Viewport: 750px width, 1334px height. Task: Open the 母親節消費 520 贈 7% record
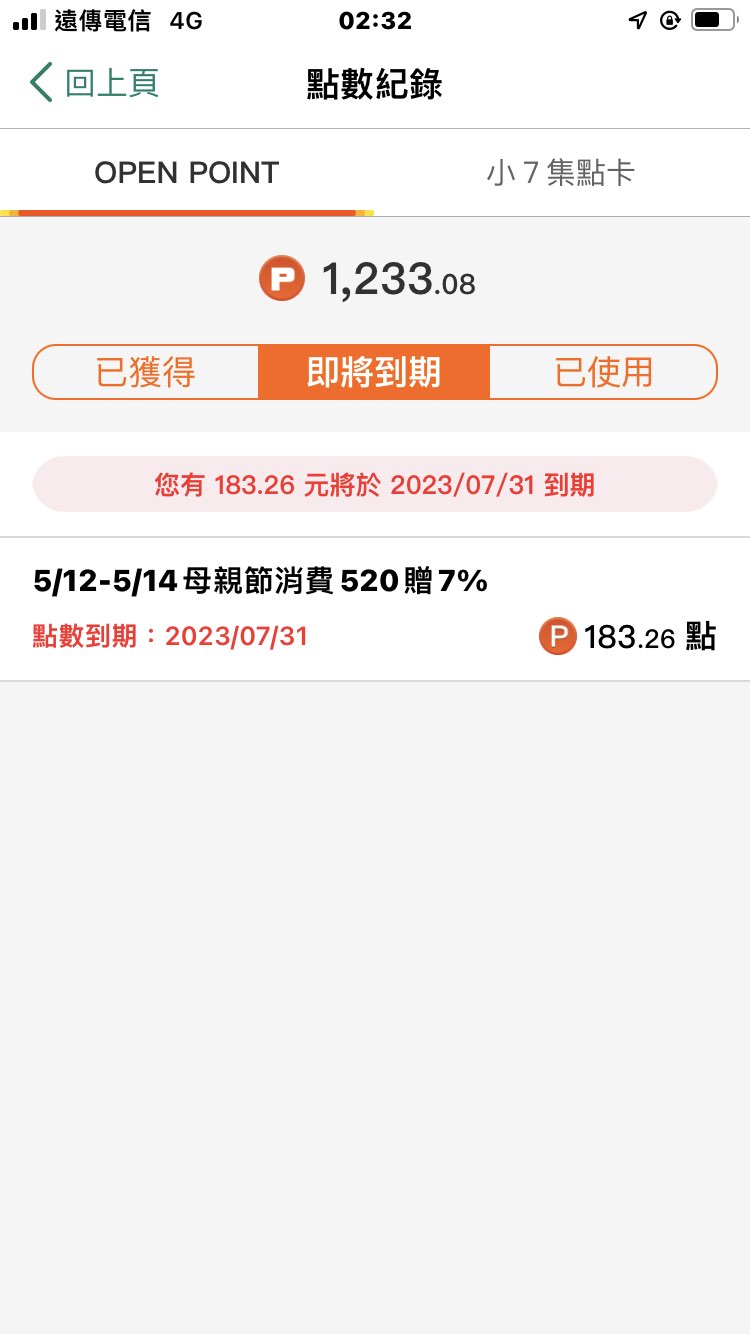pos(375,609)
